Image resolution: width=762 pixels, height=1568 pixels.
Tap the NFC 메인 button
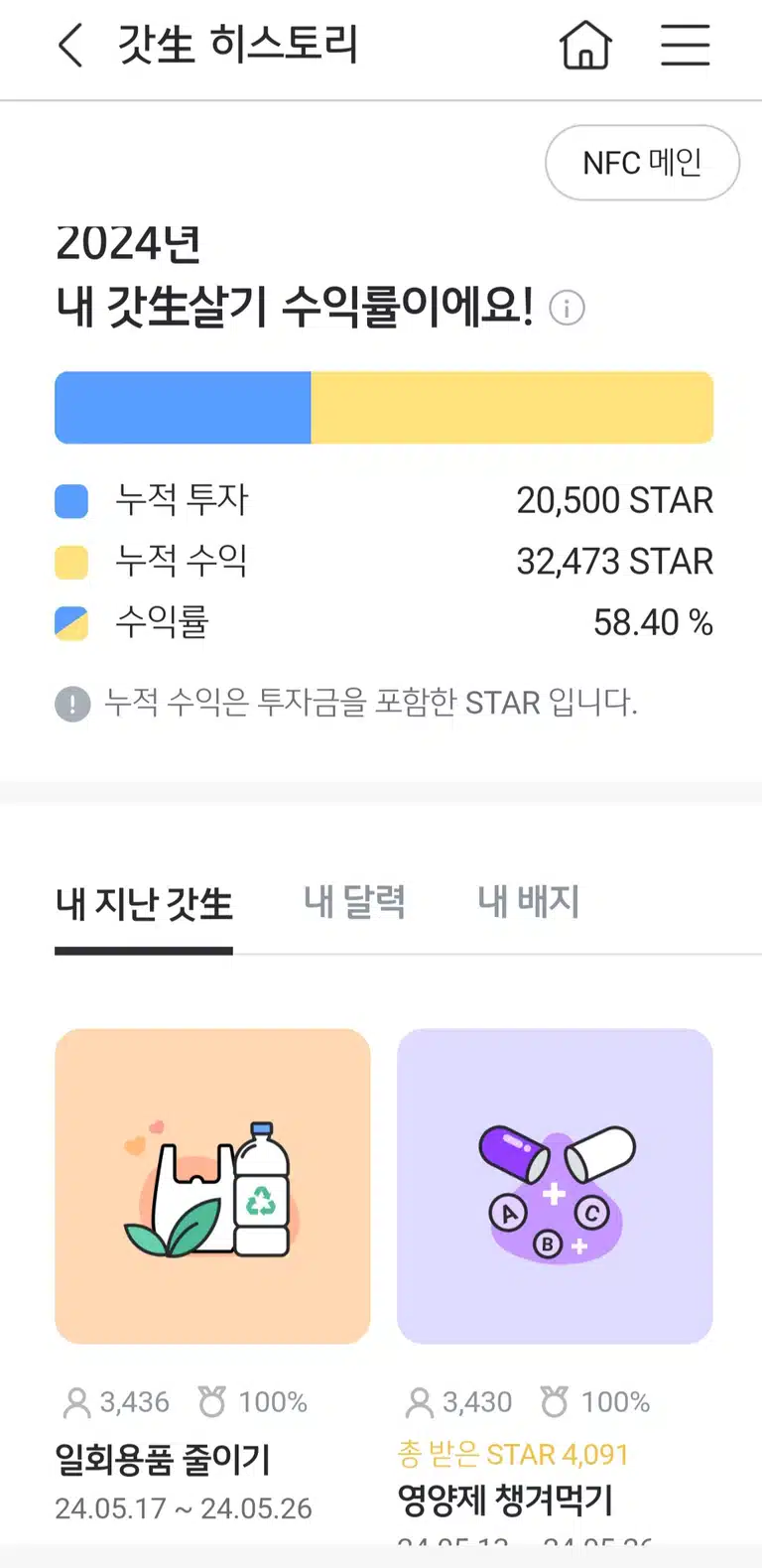click(642, 163)
